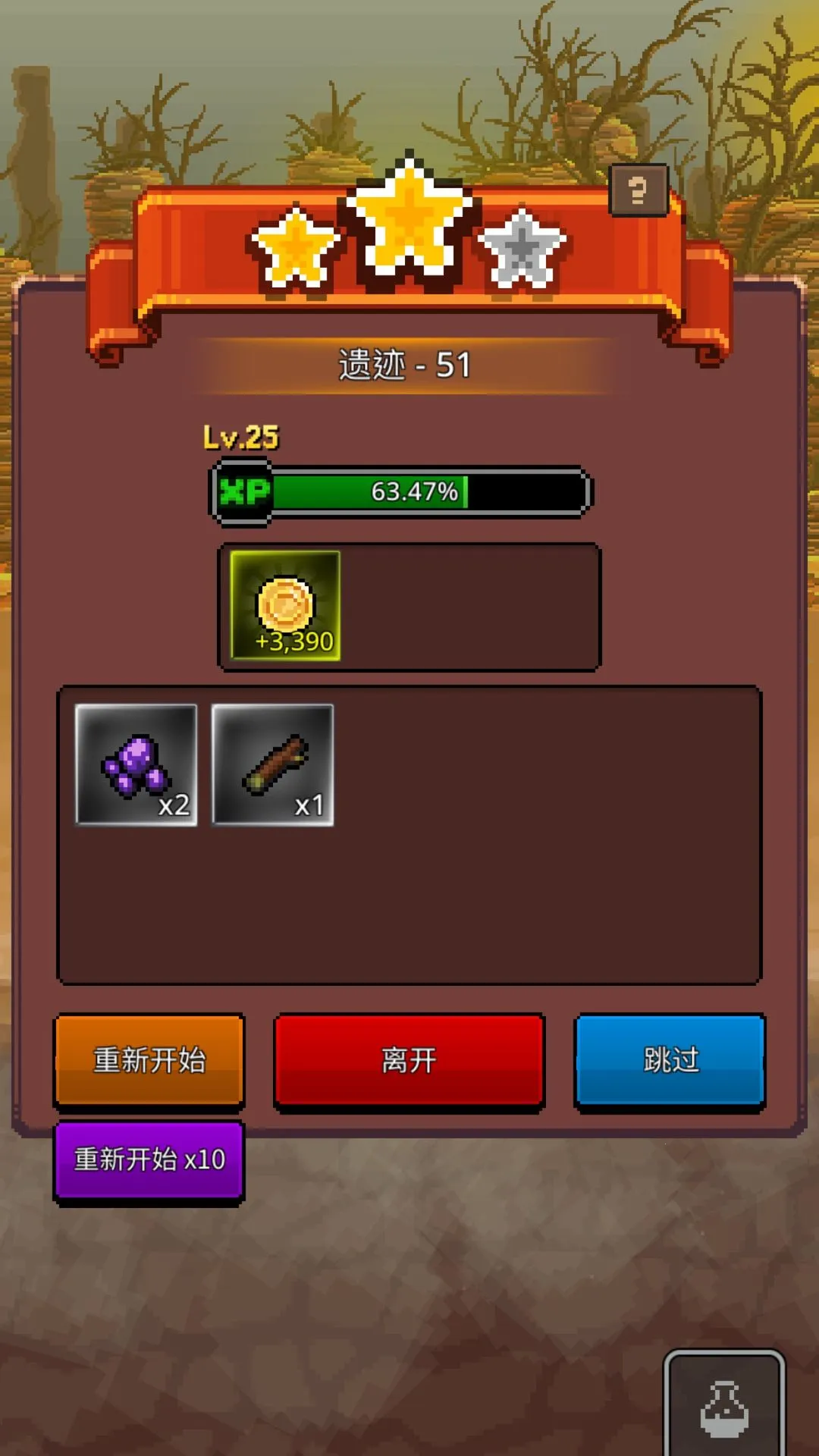View the wooden log reward item

click(x=273, y=764)
